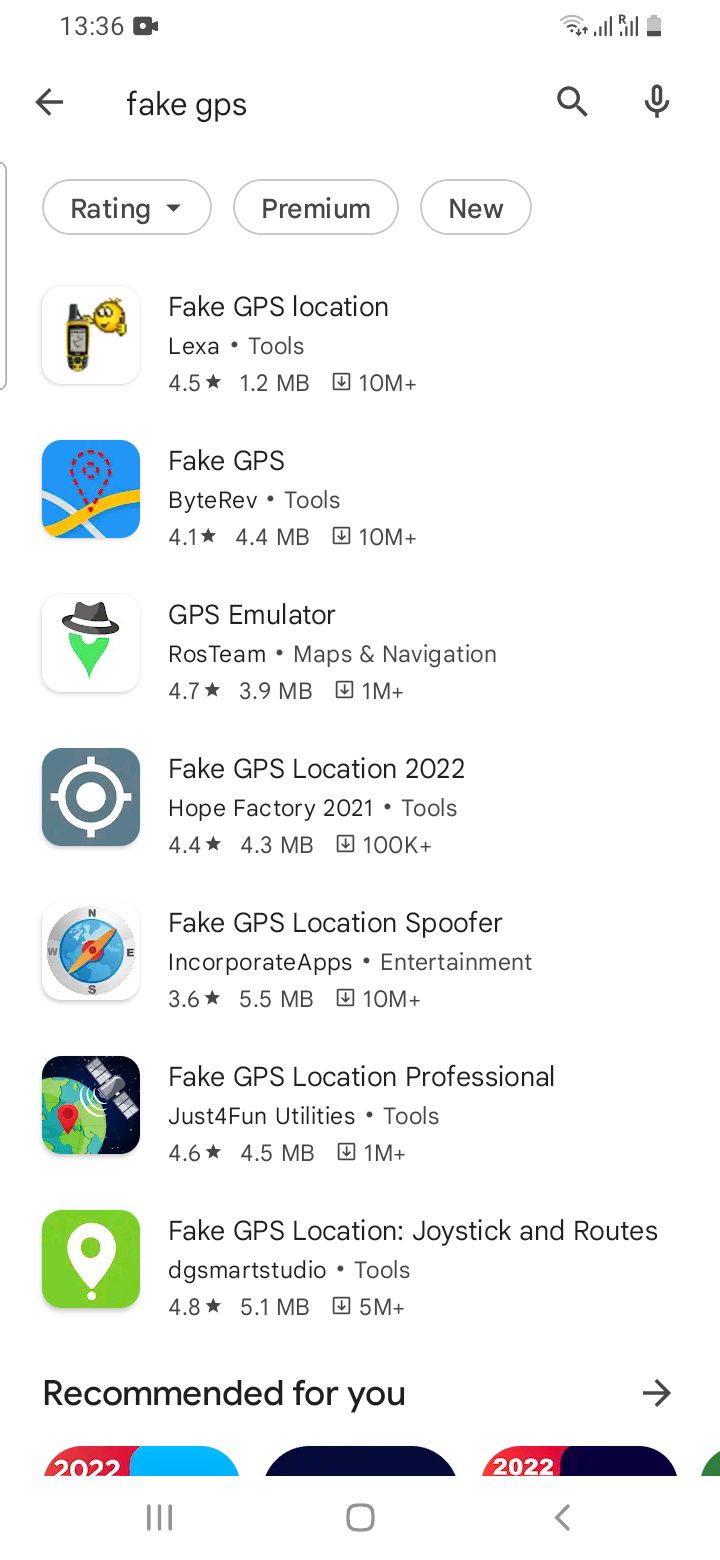720x1560 pixels.
Task: Select the Premium filter chip
Action: coord(316,208)
